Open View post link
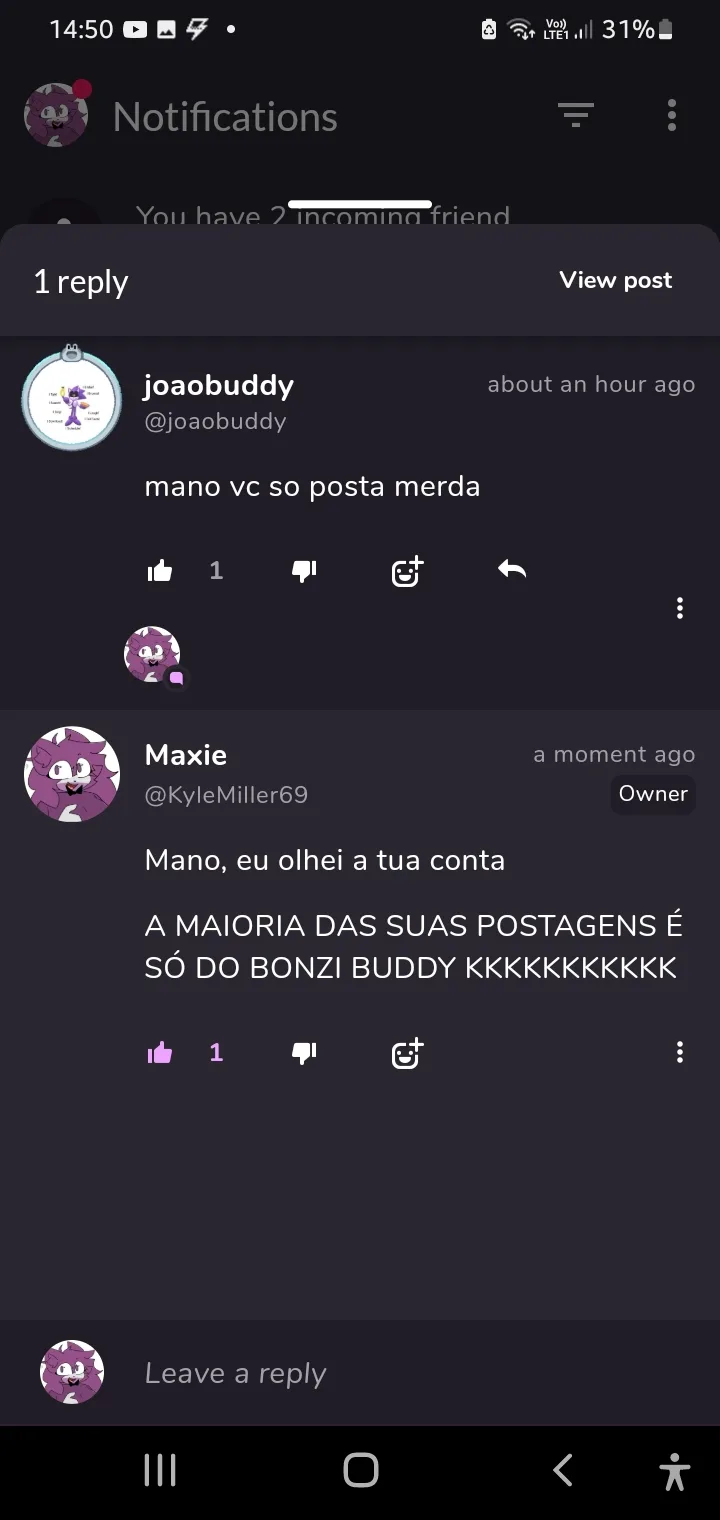This screenshot has height=1520, width=720. pos(616,280)
